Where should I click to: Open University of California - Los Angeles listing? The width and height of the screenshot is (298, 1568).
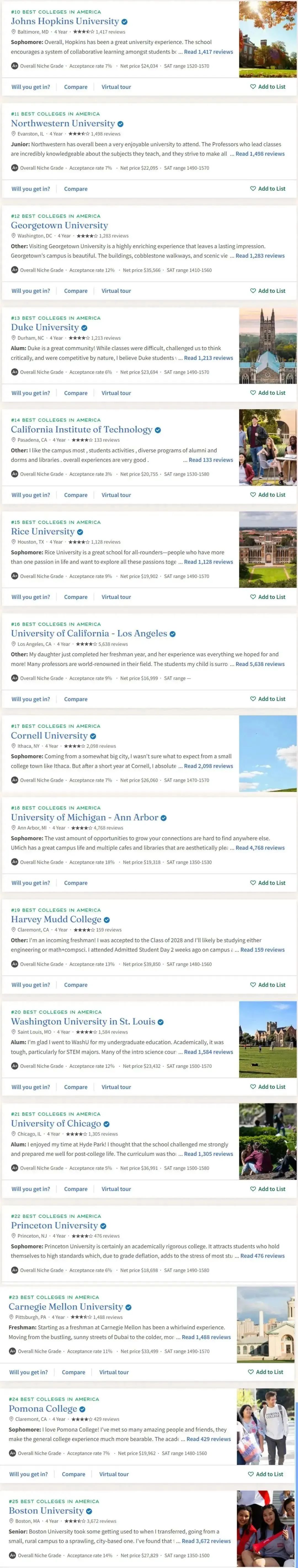click(x=88, y=634)
